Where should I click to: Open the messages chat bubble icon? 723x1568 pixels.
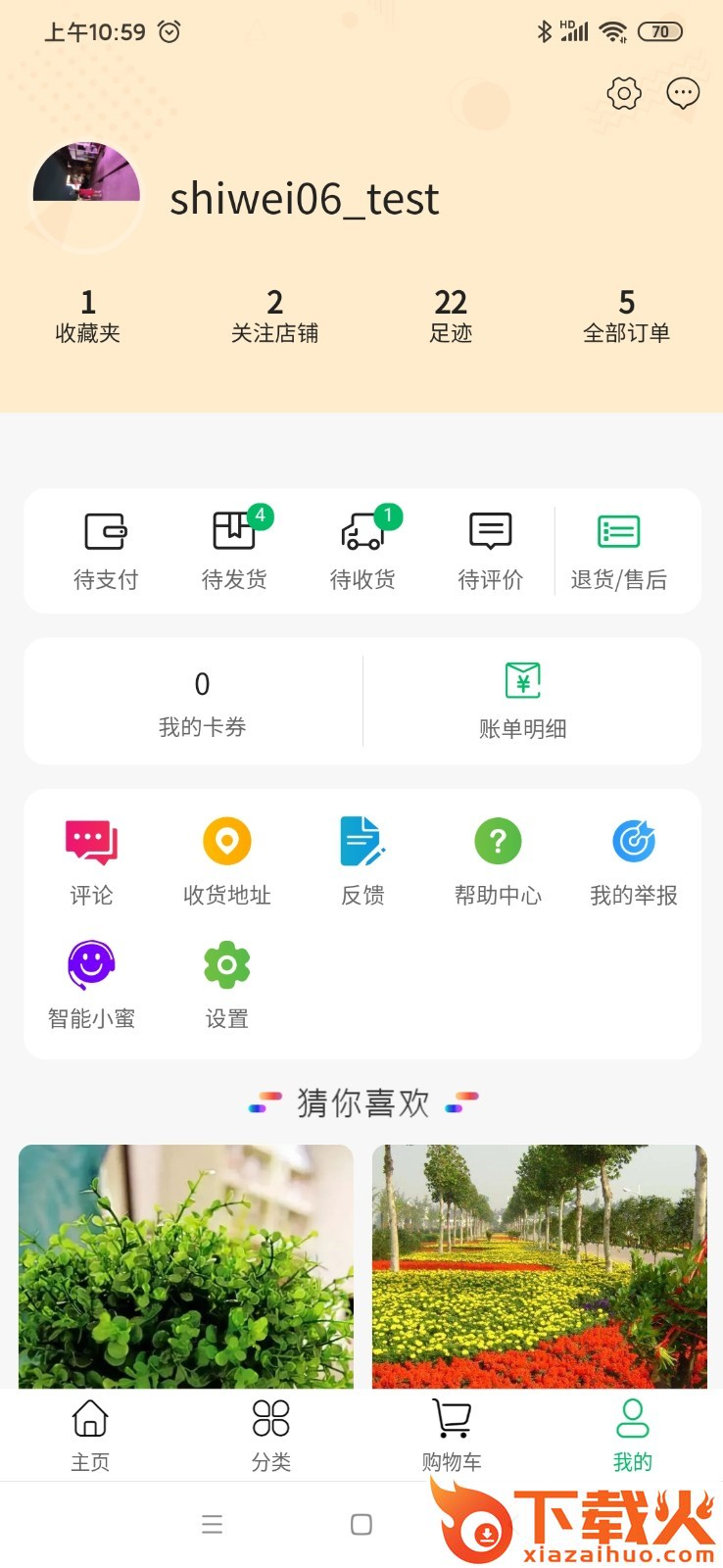[x=683, y=94]
